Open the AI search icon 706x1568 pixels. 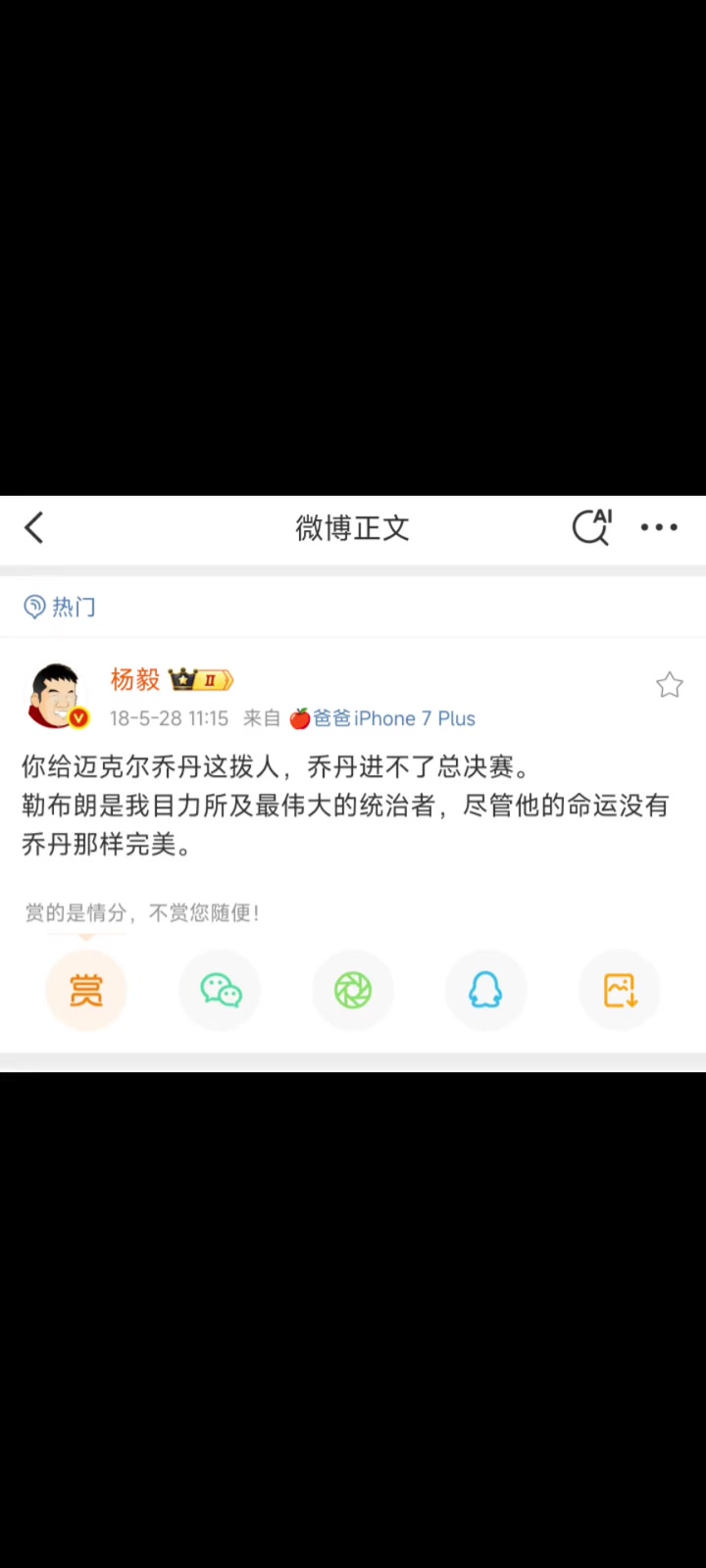pos(592,527)
